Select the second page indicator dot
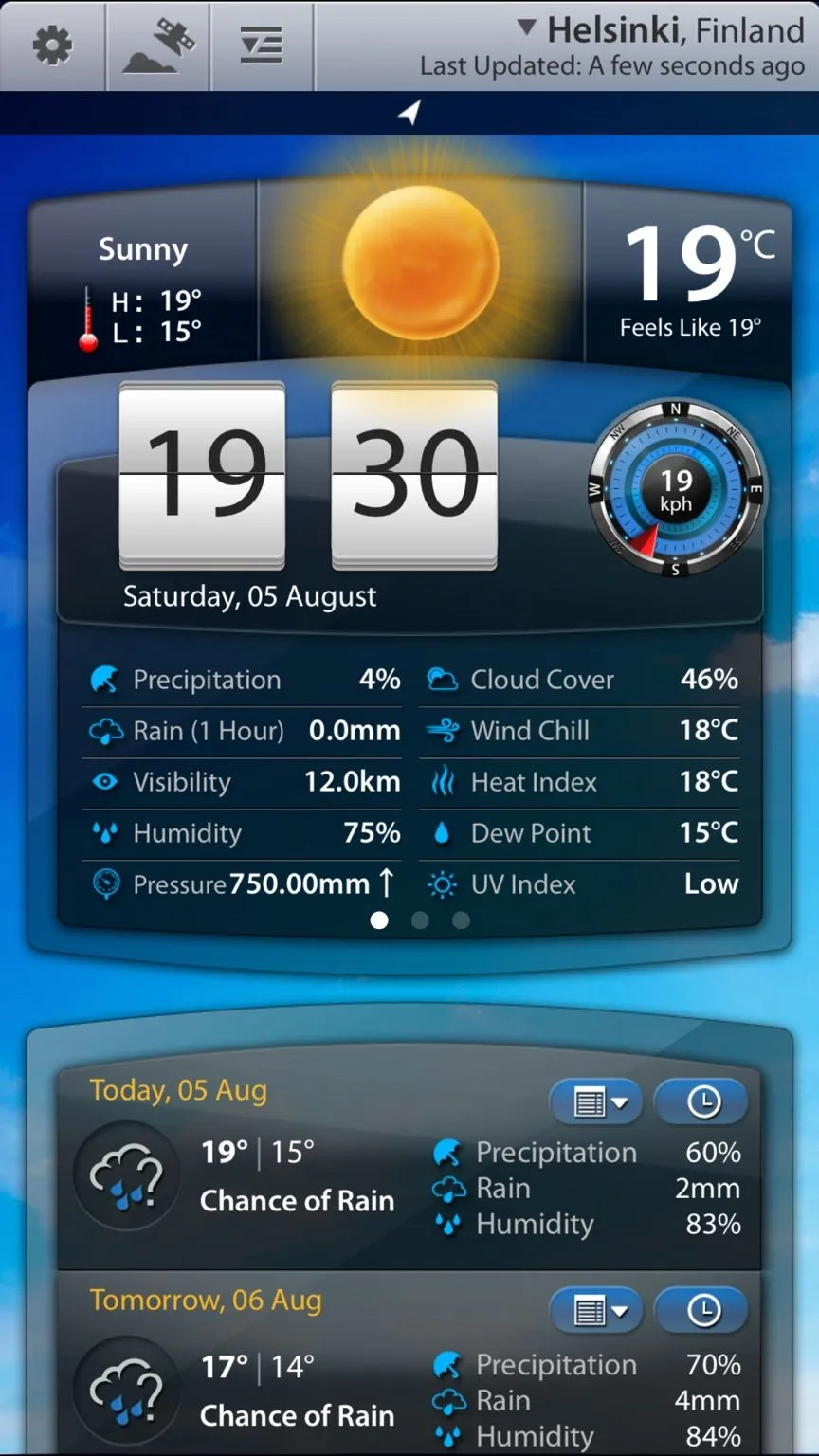 click(x=420, y=920)
